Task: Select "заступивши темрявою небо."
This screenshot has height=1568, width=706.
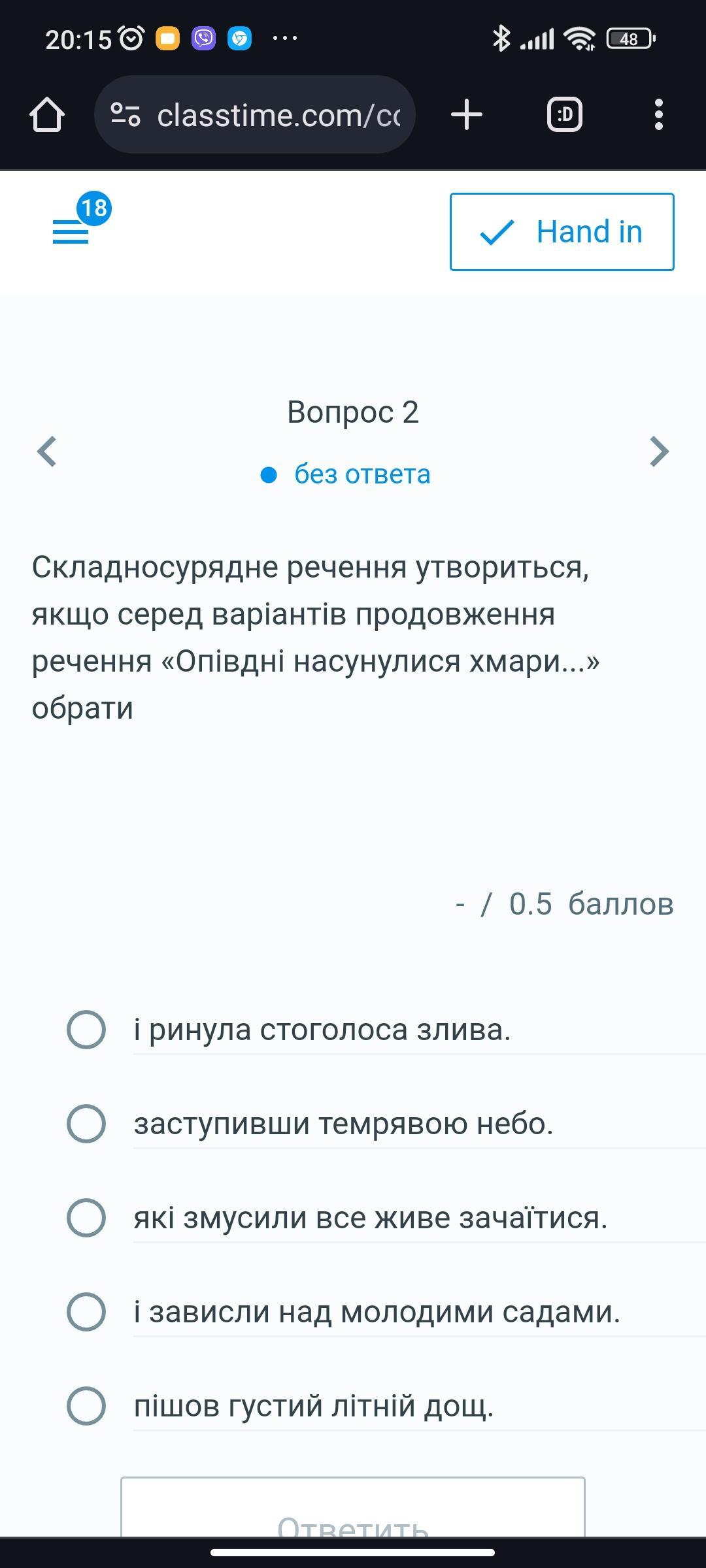Action: tap(86, 1124)
